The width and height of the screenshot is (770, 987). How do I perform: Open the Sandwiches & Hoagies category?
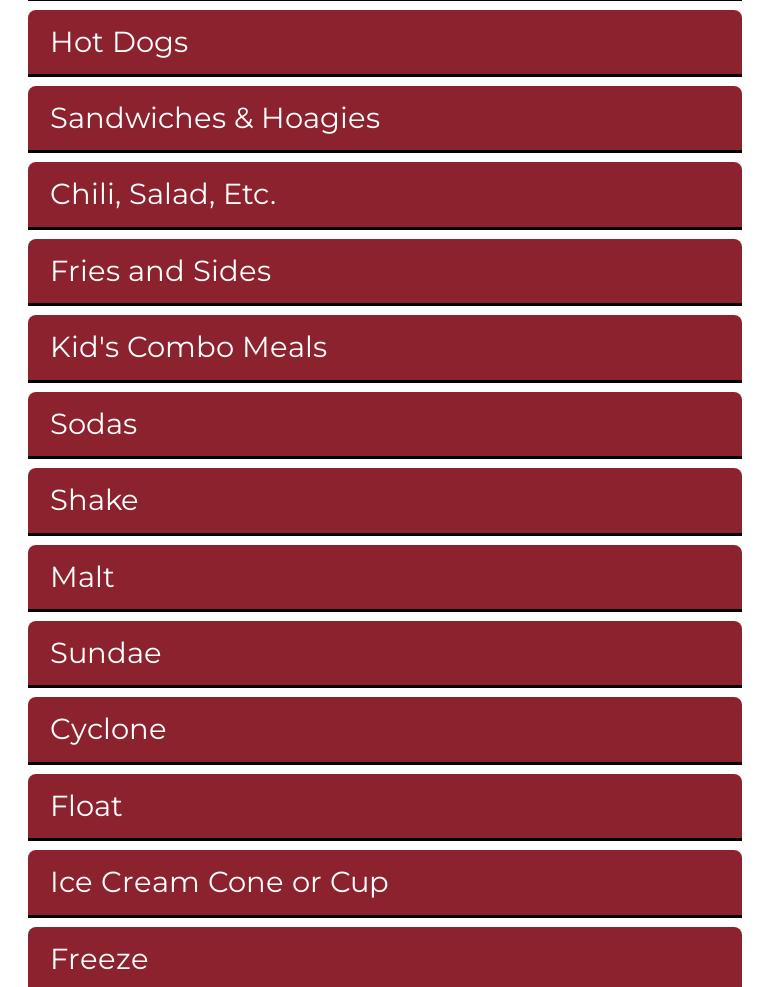pyautogui.click(x=384, y=119)
